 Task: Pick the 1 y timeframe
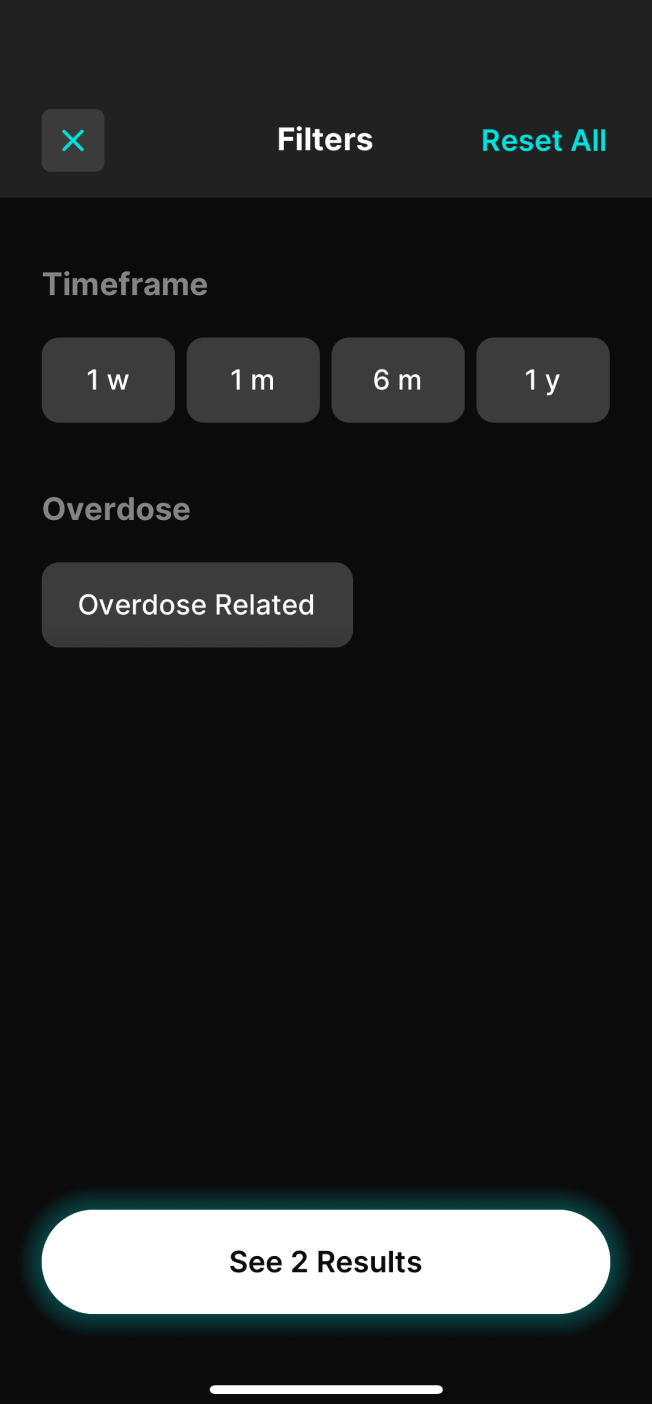point(543,380)
